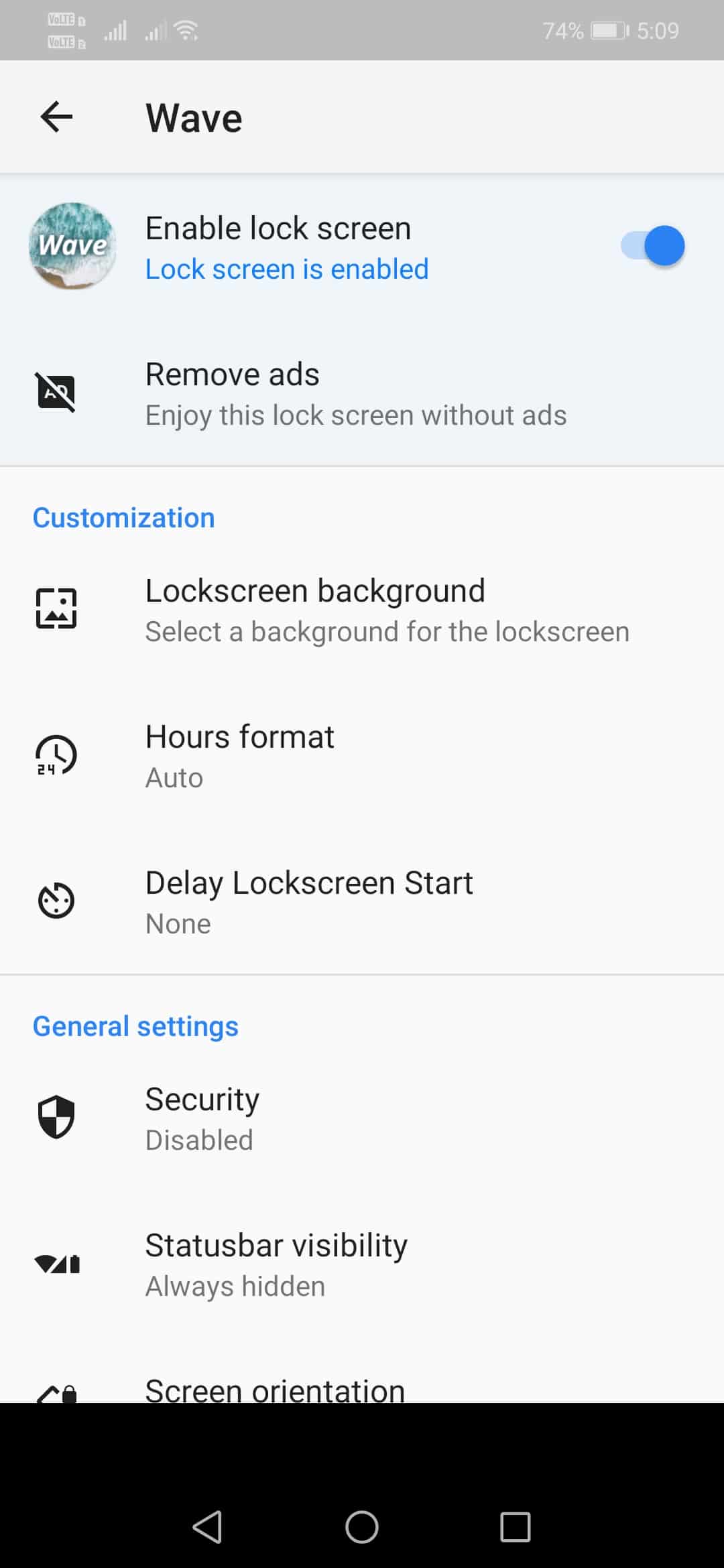Open recent apps from navigation bar
The height and width of the screenshot is (1568, 724).
point(516,1527)
